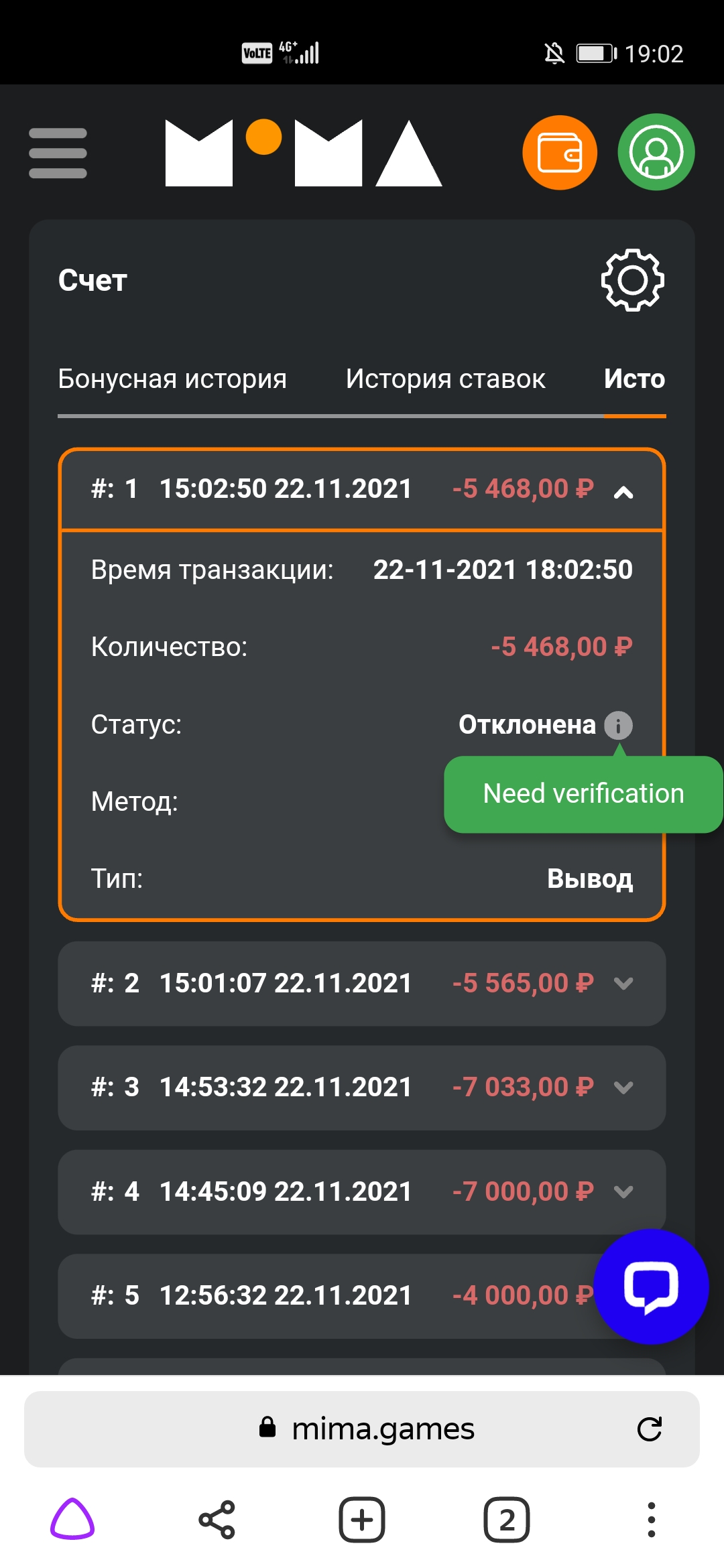Expand transaction #4 for -7 000,00 ₽
The height and width of the screenshot is (1568, 724).
[x=362, y=1192]
